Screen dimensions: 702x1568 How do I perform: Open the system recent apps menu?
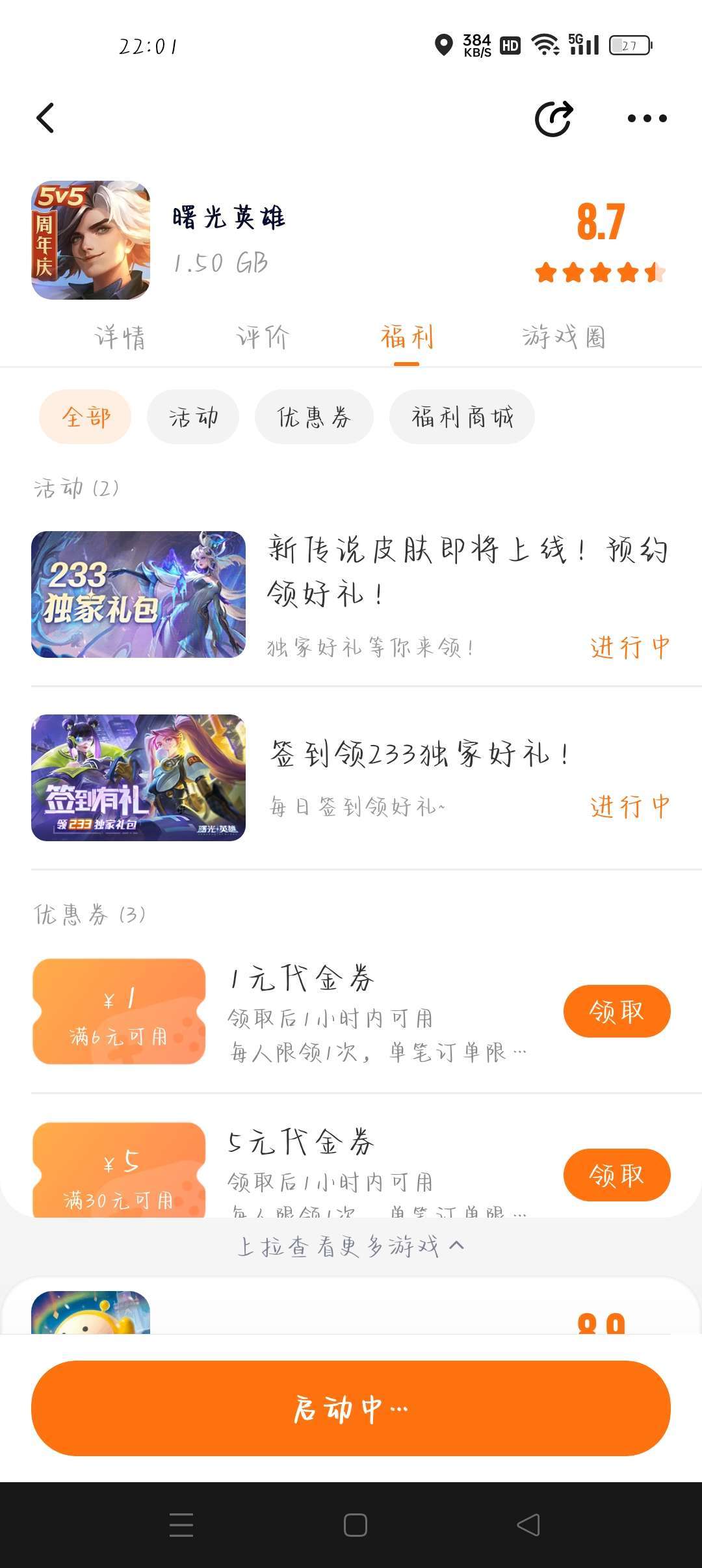[x=181, y=1524]
